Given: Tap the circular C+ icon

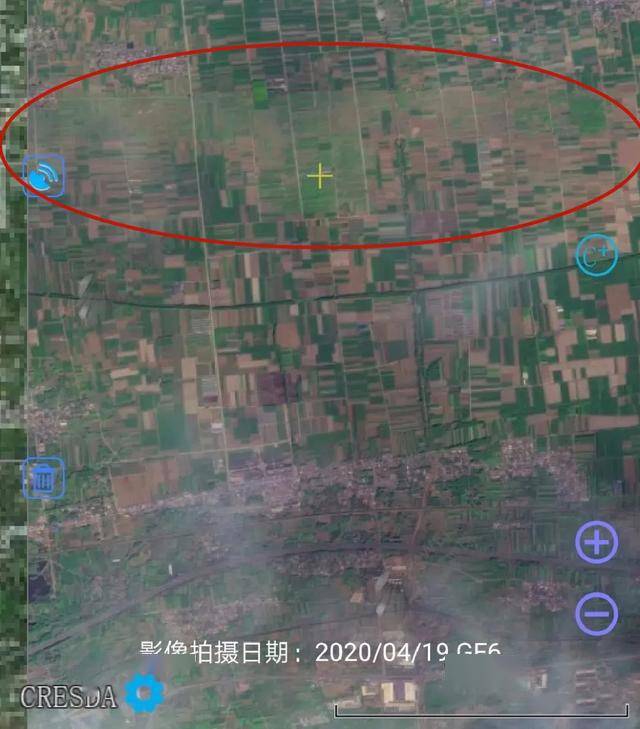Looking at the screenshot, I should 597,256.
